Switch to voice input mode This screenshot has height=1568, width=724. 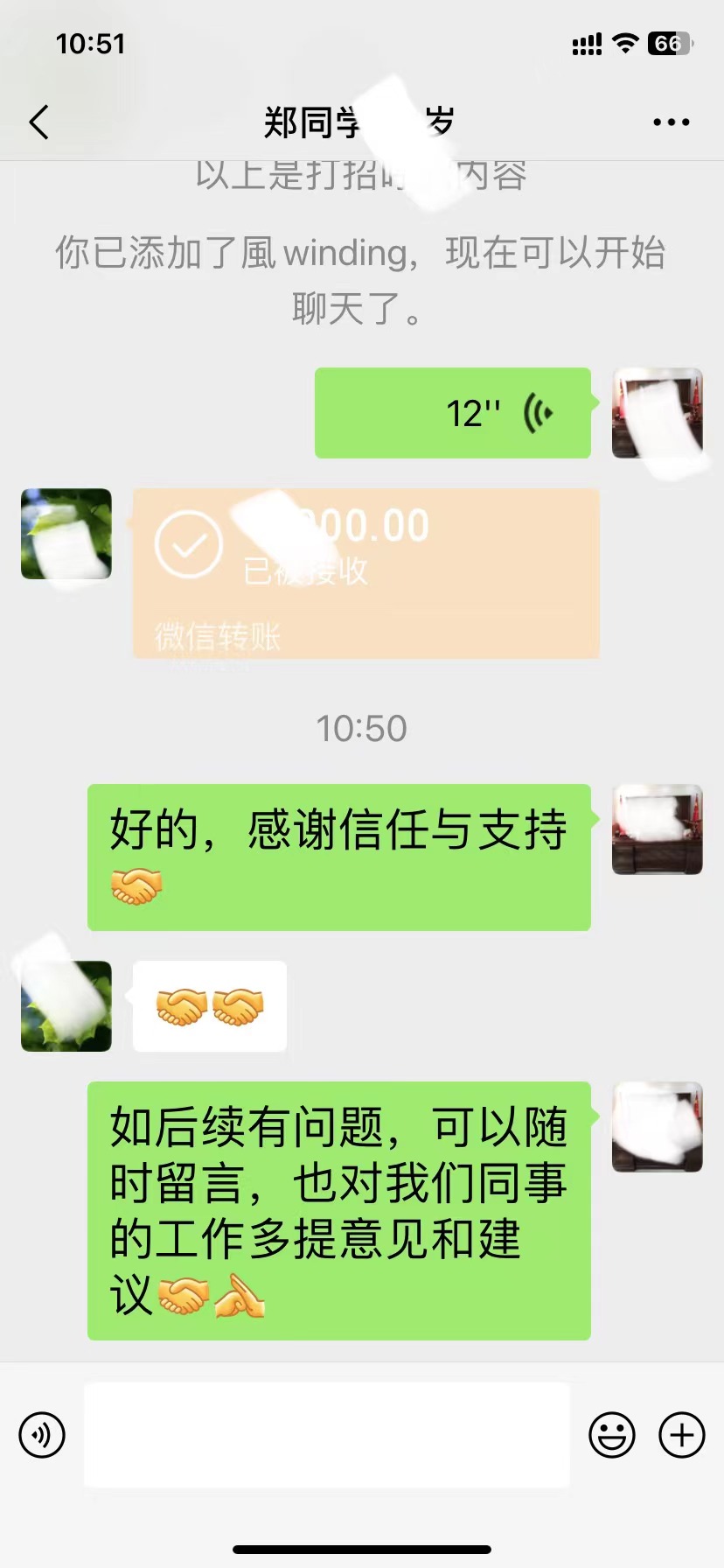point(42,1434)
